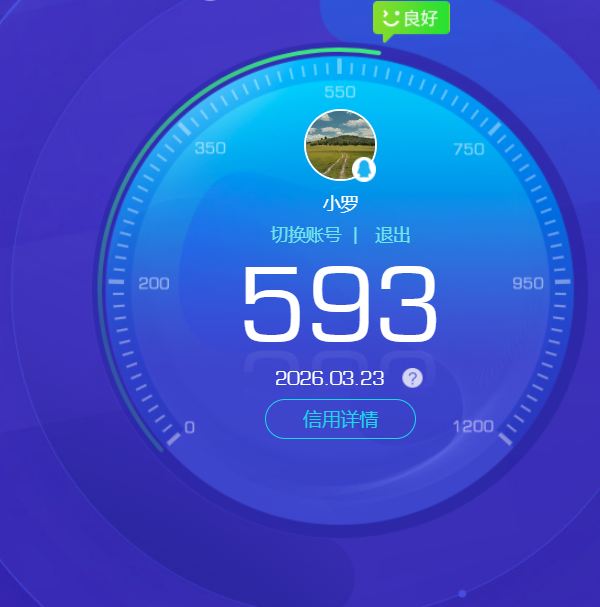600x607 pixels.
Task: Tap 小罗's profile avatar
Action: tap(340, 145)
